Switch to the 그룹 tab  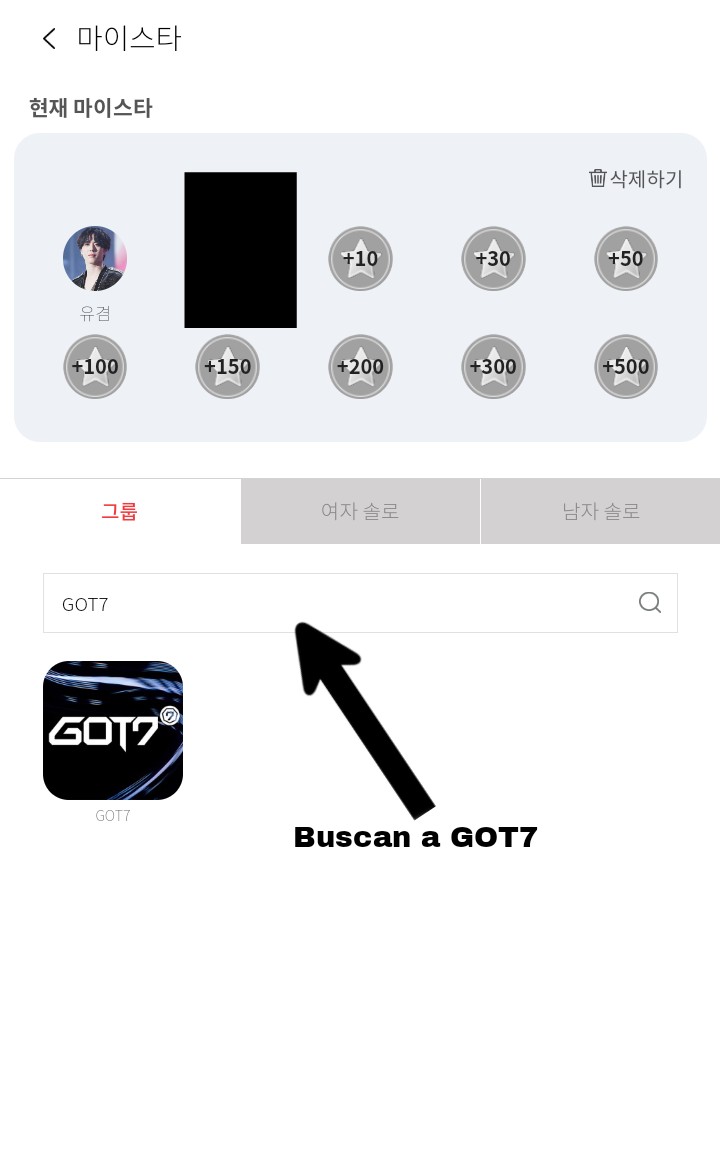pos(120,511)
